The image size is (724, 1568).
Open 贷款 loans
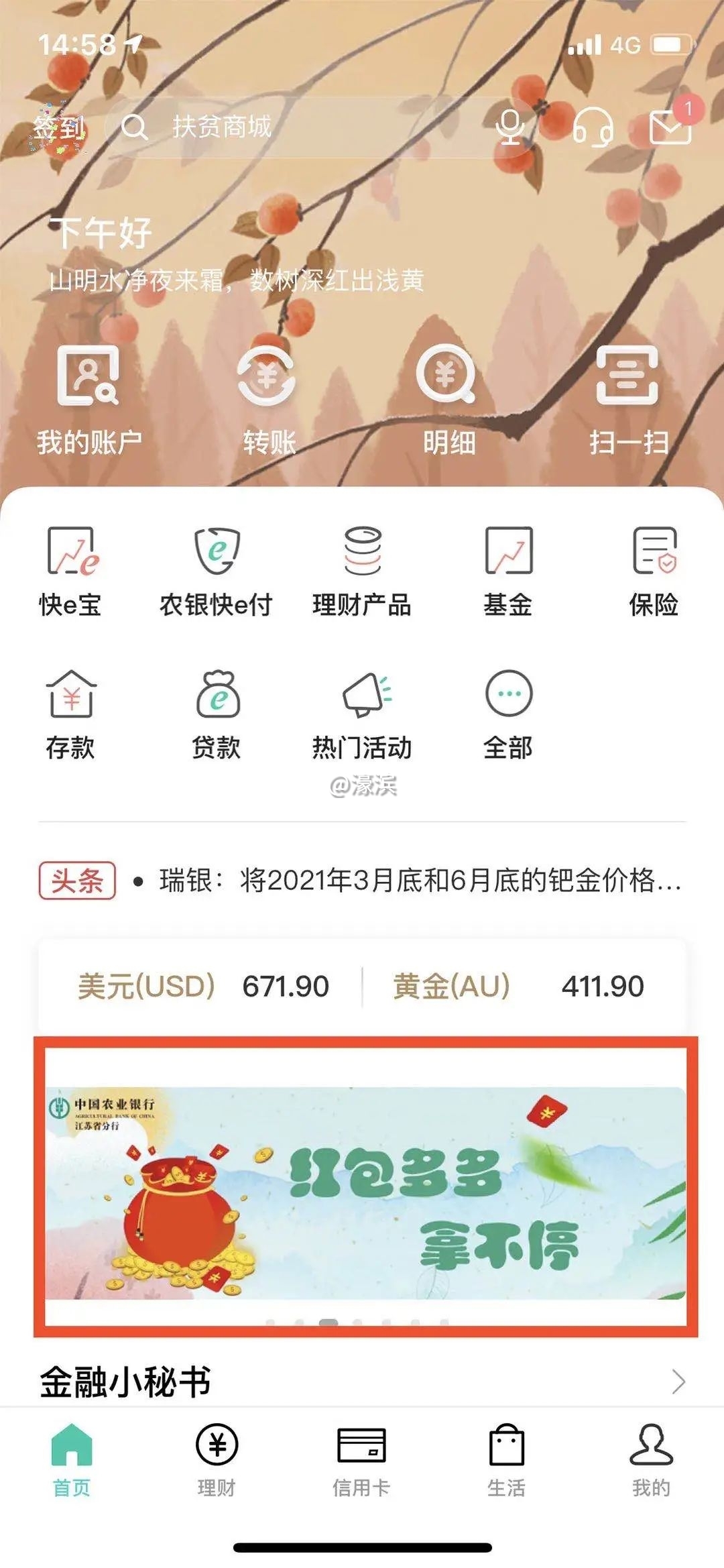(217, 715)
